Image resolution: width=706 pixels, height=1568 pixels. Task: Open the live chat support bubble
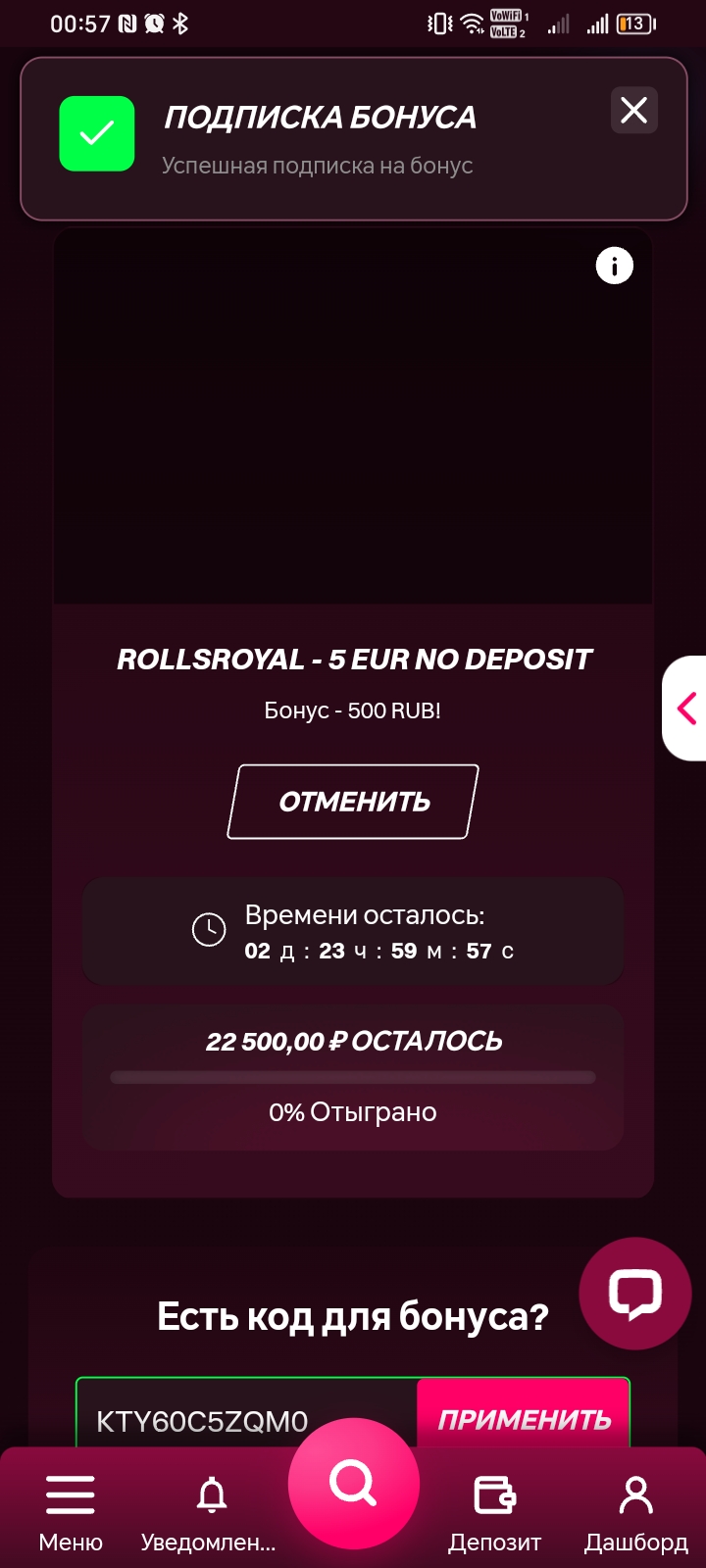634,1293
